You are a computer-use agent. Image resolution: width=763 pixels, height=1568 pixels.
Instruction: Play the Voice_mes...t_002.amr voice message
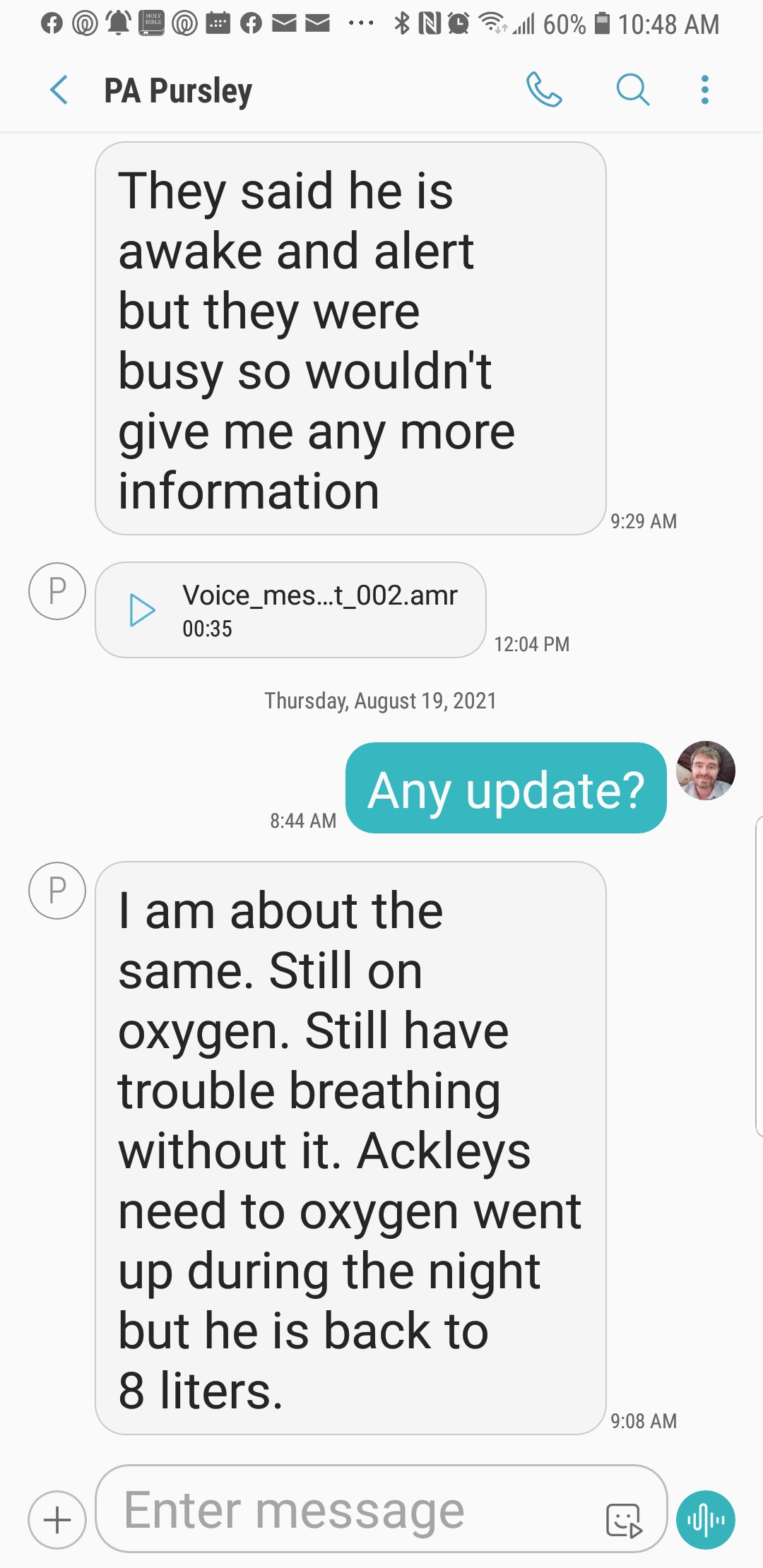pyautogui.click(x=142, y=610)
